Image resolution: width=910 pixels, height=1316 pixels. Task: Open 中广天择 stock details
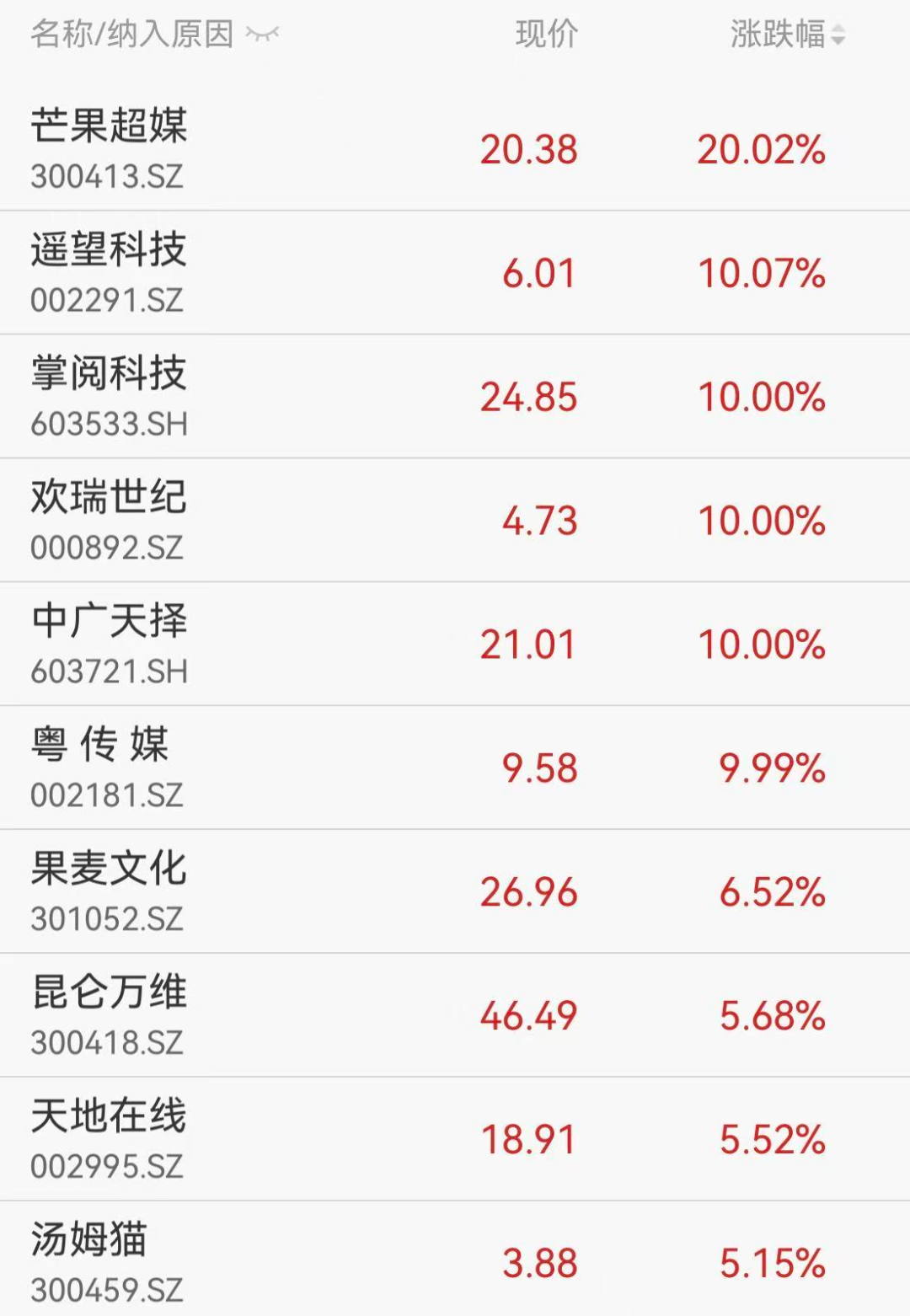click(x=455, y=644)
